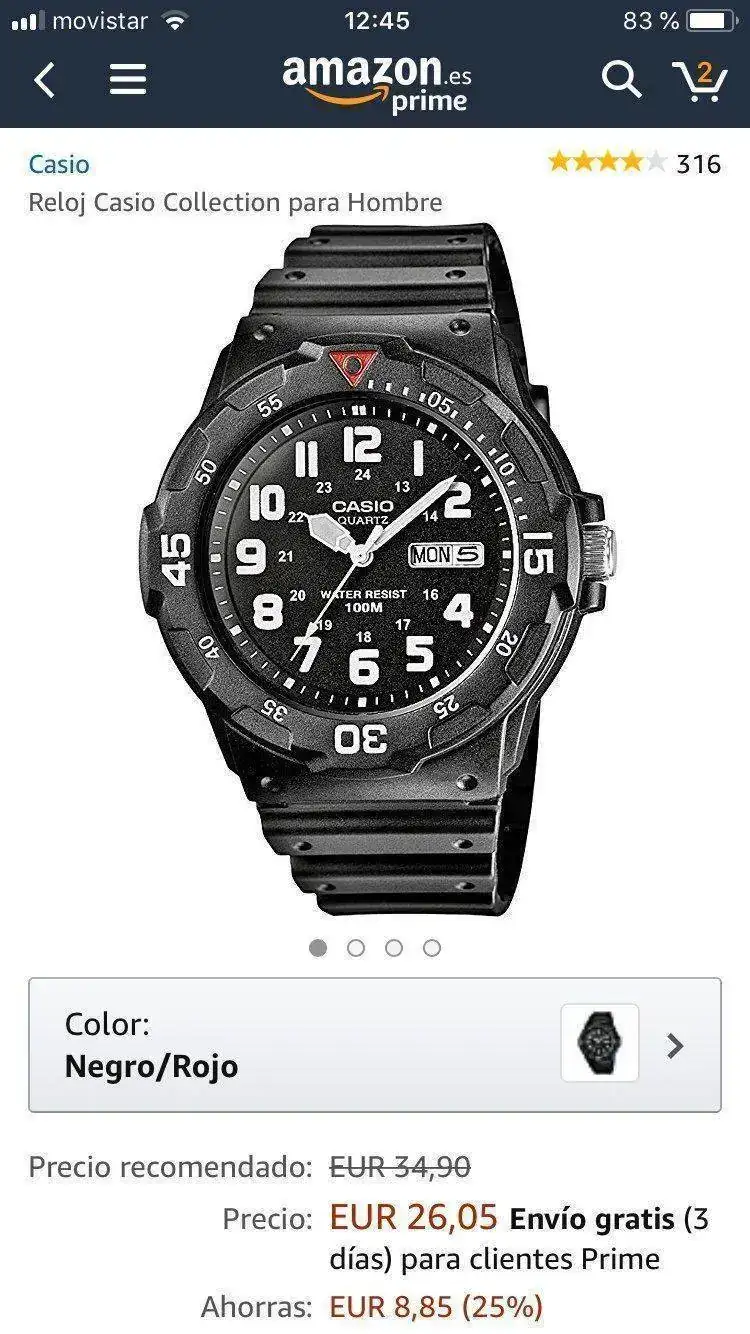The image size is (750, 1334).
Task: Open the search magnifier
Action: tap(620, 80)
